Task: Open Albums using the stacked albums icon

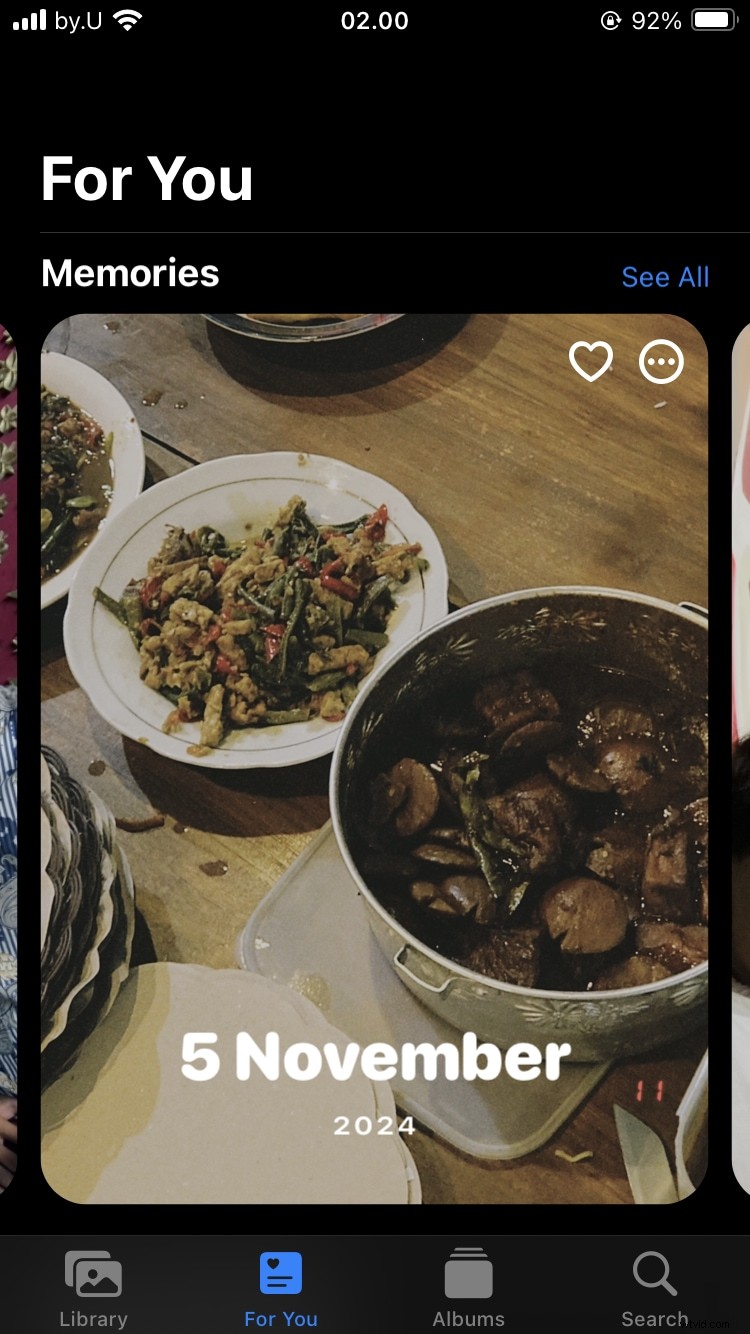Action: pyautogui.click(x=468, y=1272)
